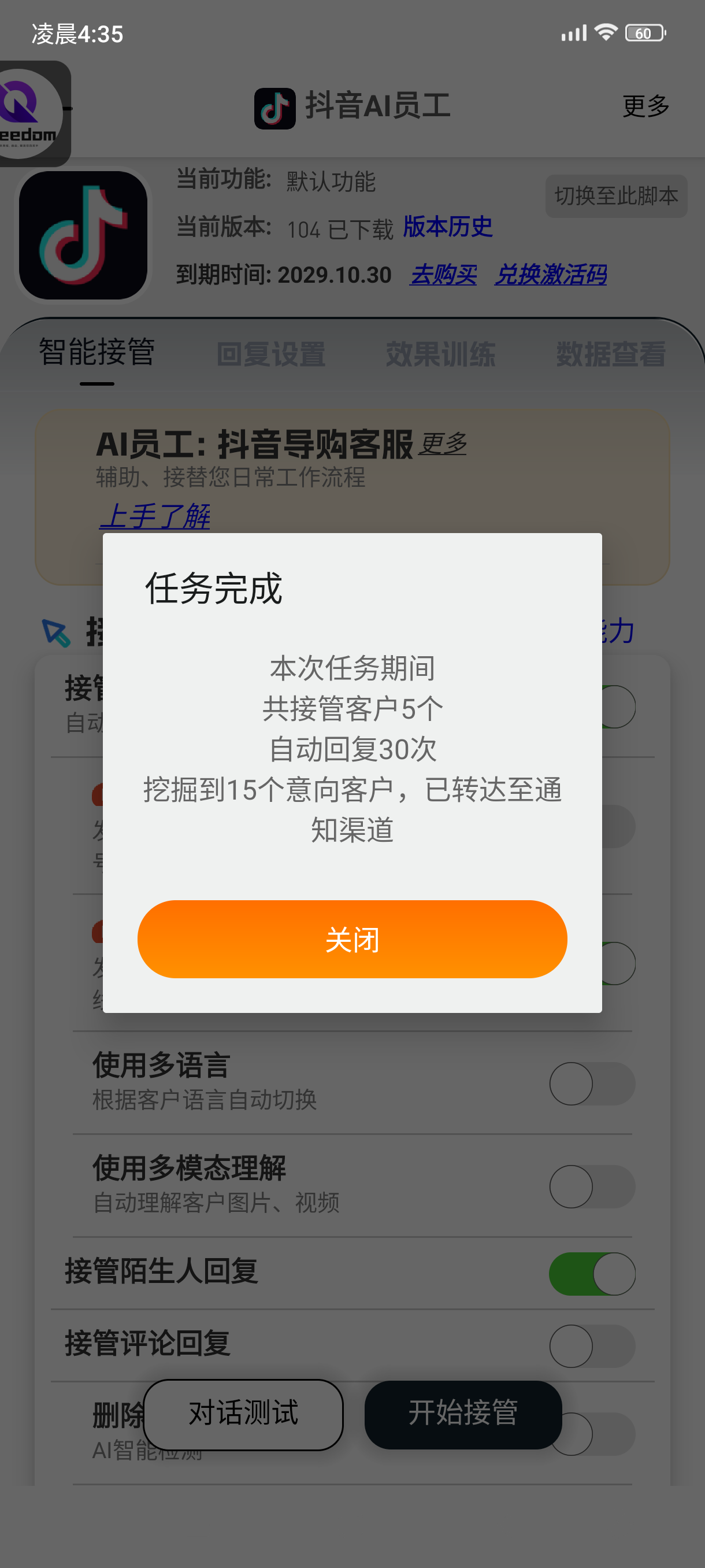Tap 切换至此脚本 button
705x1568 pixels.
(615, 196)
